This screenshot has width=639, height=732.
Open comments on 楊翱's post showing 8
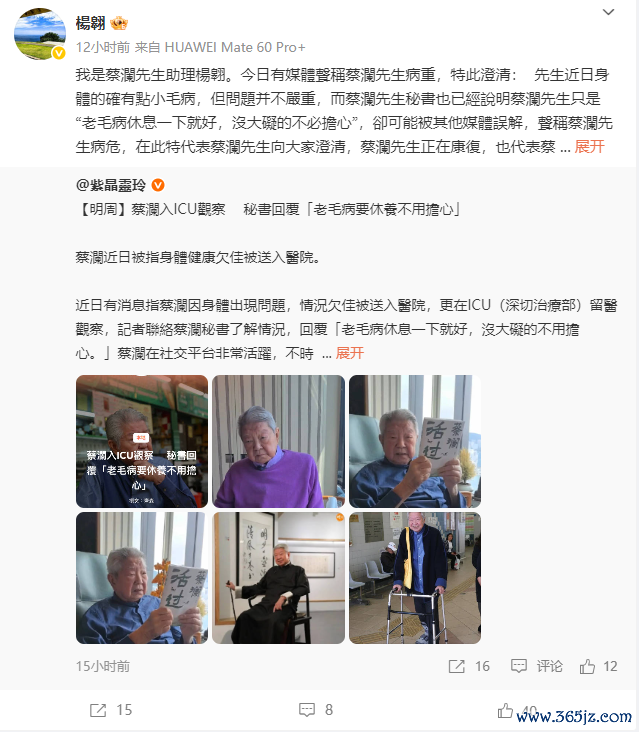316,710
